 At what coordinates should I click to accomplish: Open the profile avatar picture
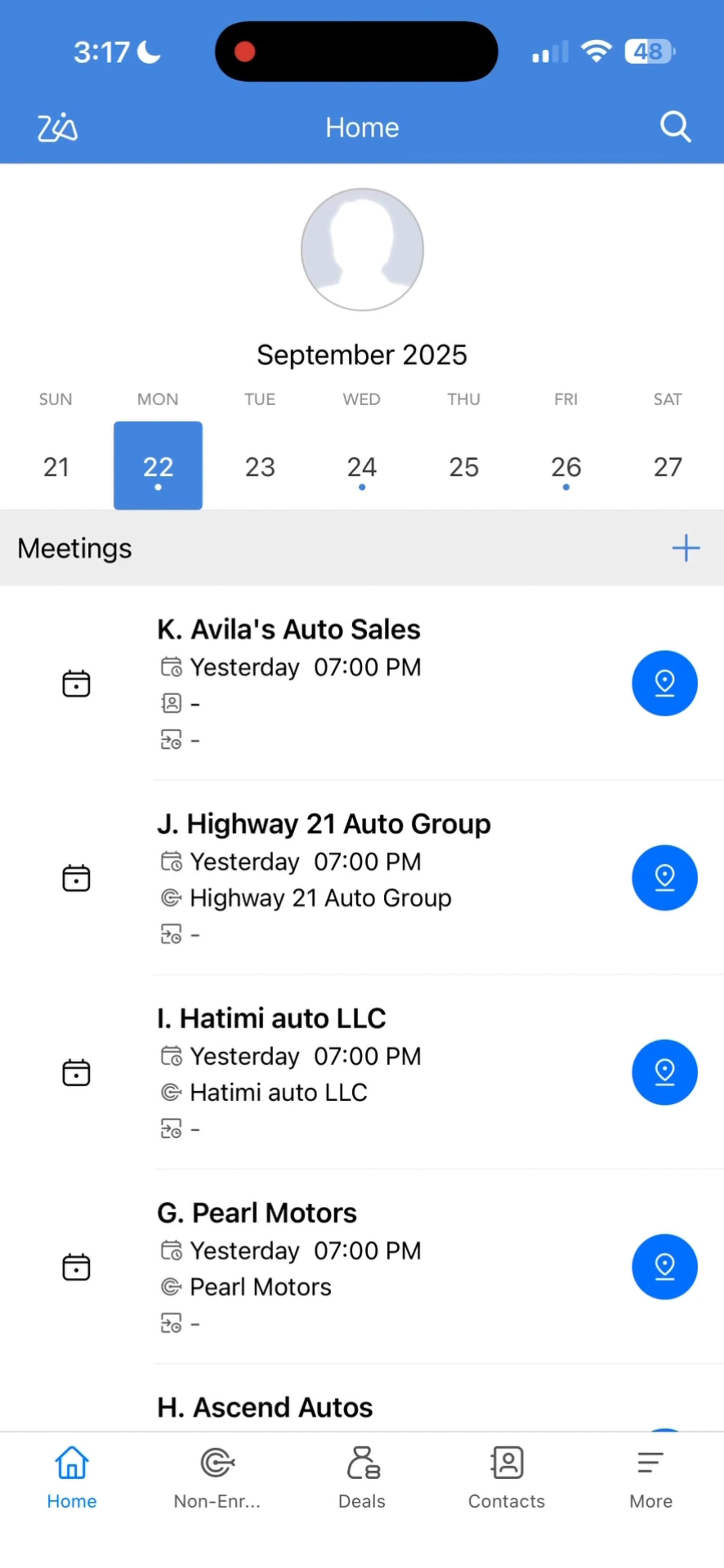tap(362, 250)
